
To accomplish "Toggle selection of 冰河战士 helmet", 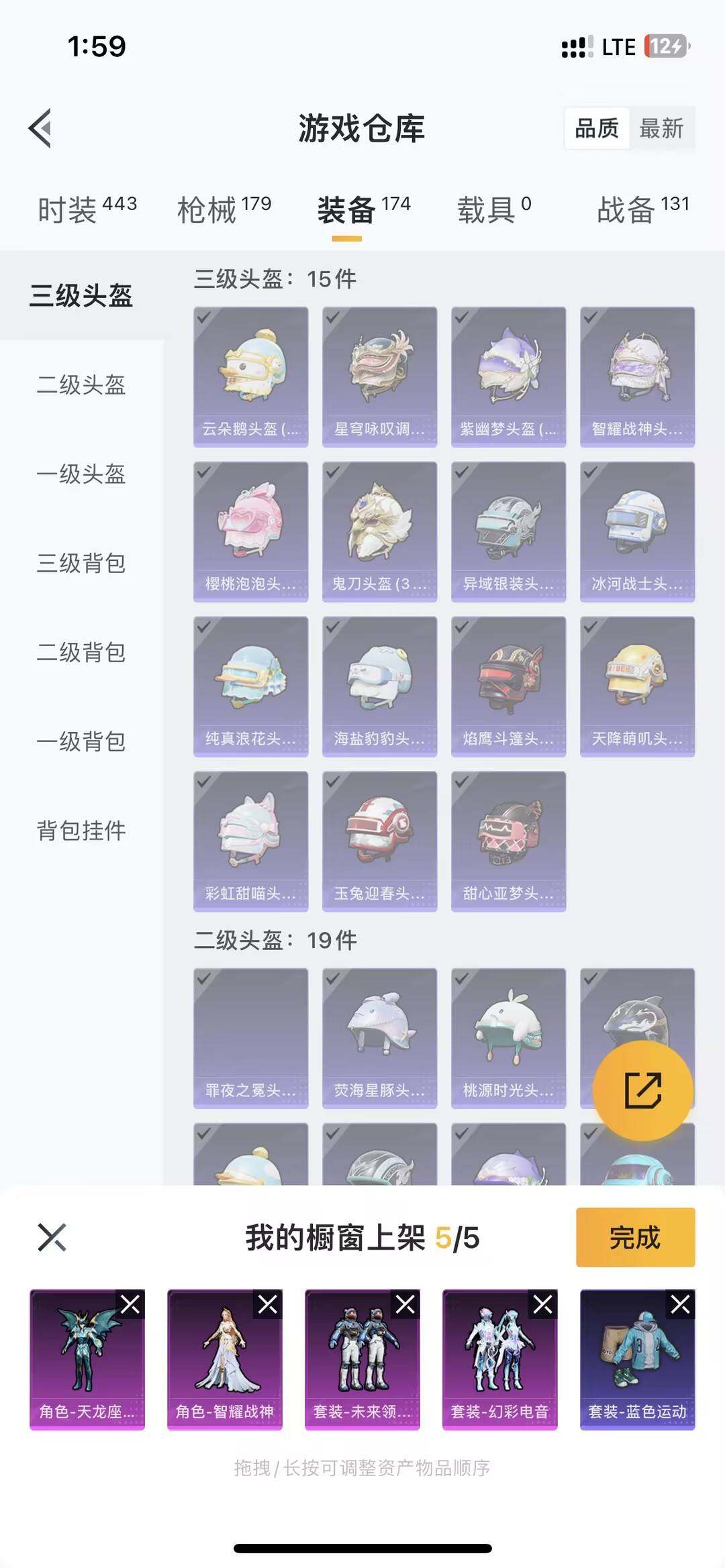I will click(636, 530).
